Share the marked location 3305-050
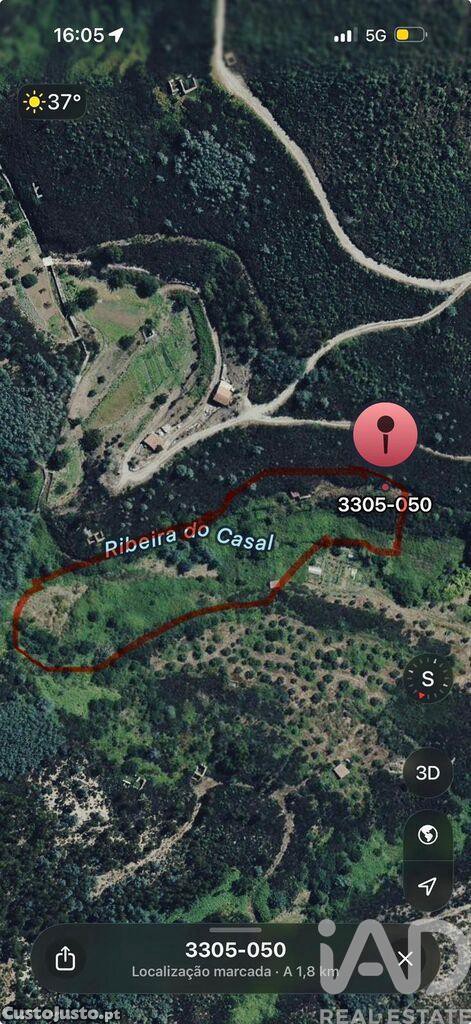 tap(65, 959)
